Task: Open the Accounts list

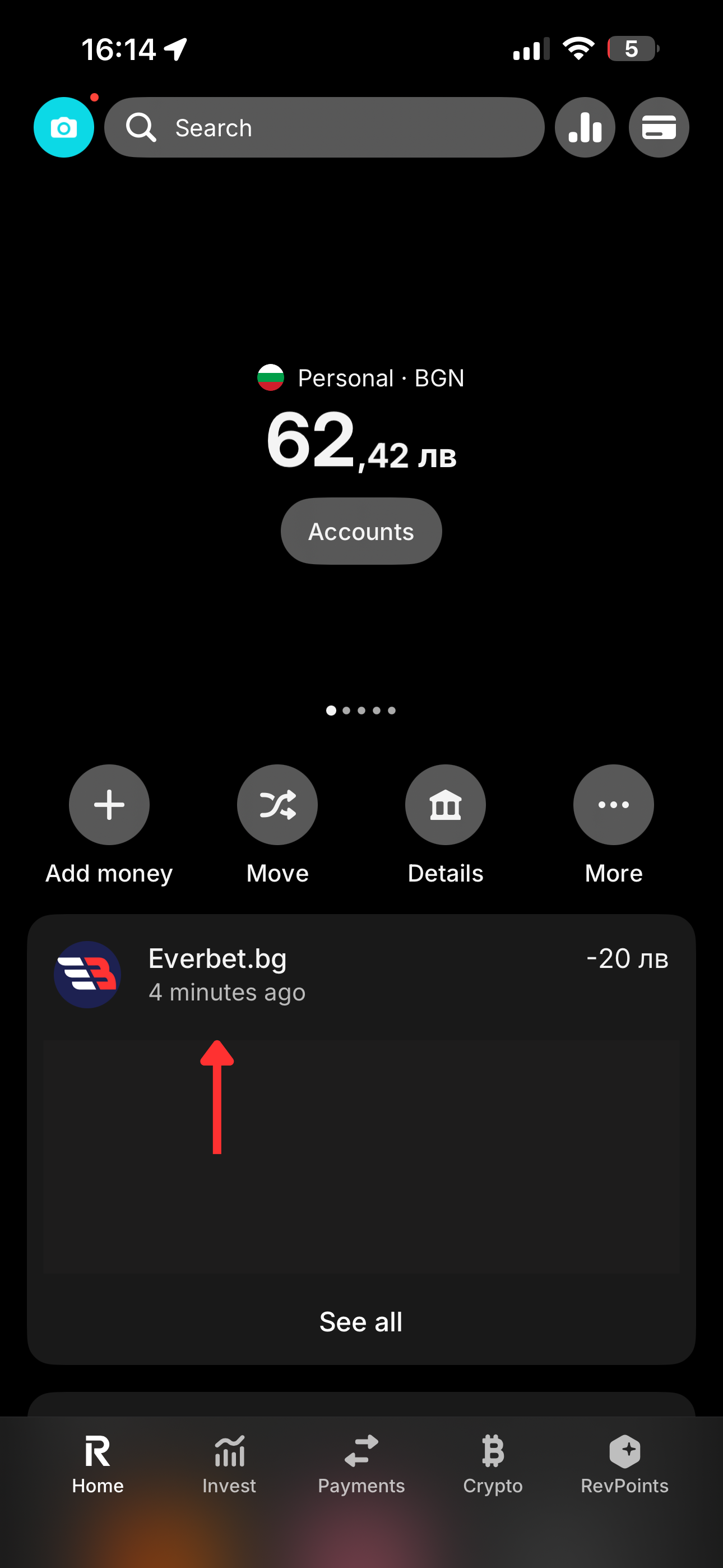Action: 361,531
